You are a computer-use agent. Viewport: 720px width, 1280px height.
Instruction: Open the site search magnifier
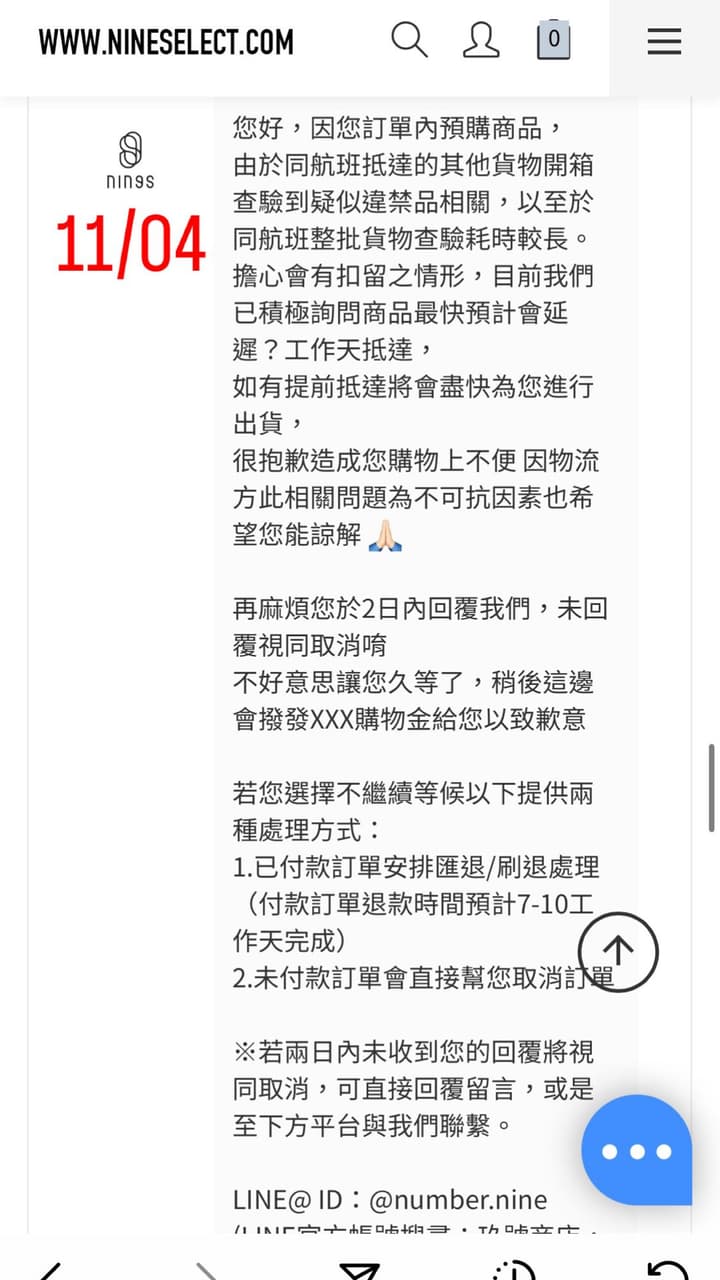click(409, 41)
